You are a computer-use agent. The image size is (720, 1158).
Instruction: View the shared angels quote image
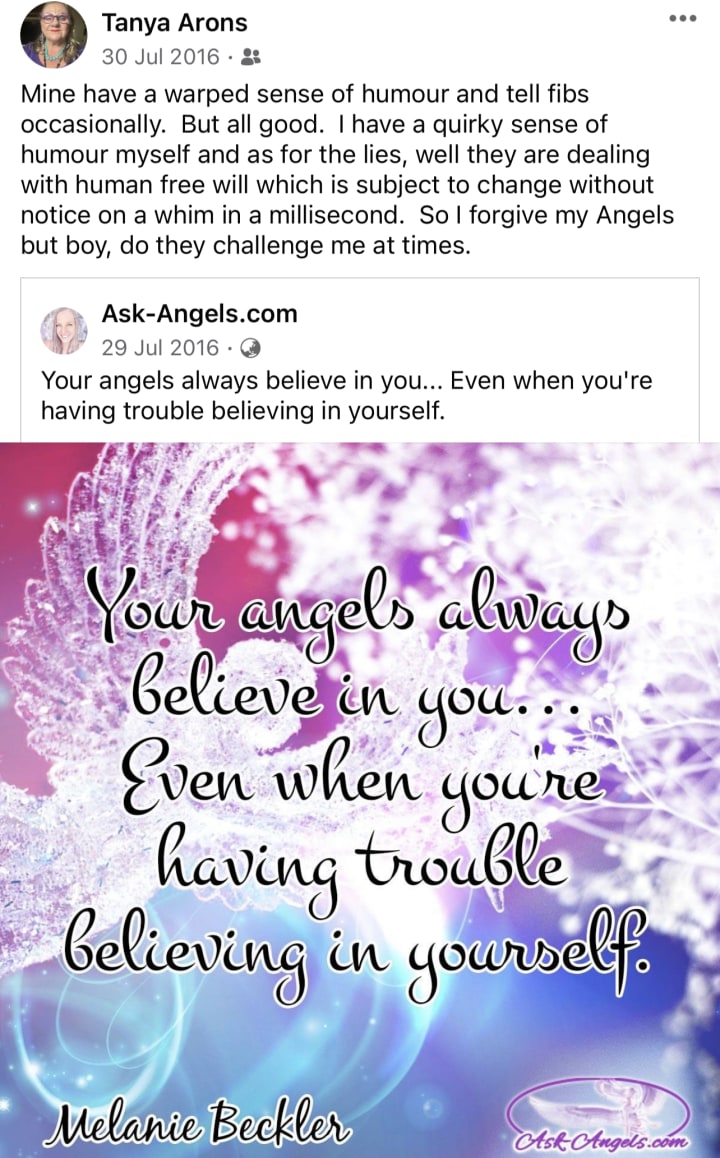click(360, 800)
